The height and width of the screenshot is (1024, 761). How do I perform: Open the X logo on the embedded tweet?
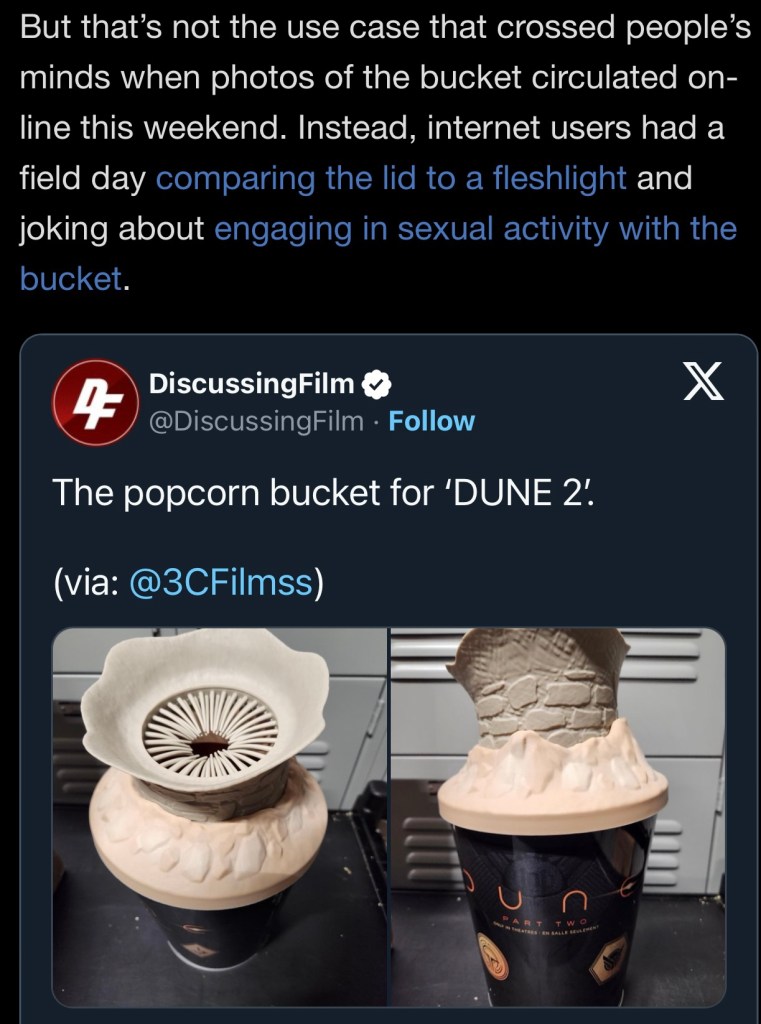[x=703, y=384]
